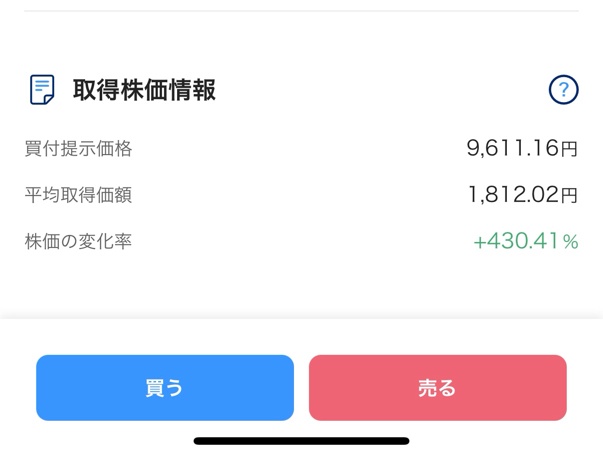Tap the blue 買う button
603x457 pixels.
click(x=165, y=388)
